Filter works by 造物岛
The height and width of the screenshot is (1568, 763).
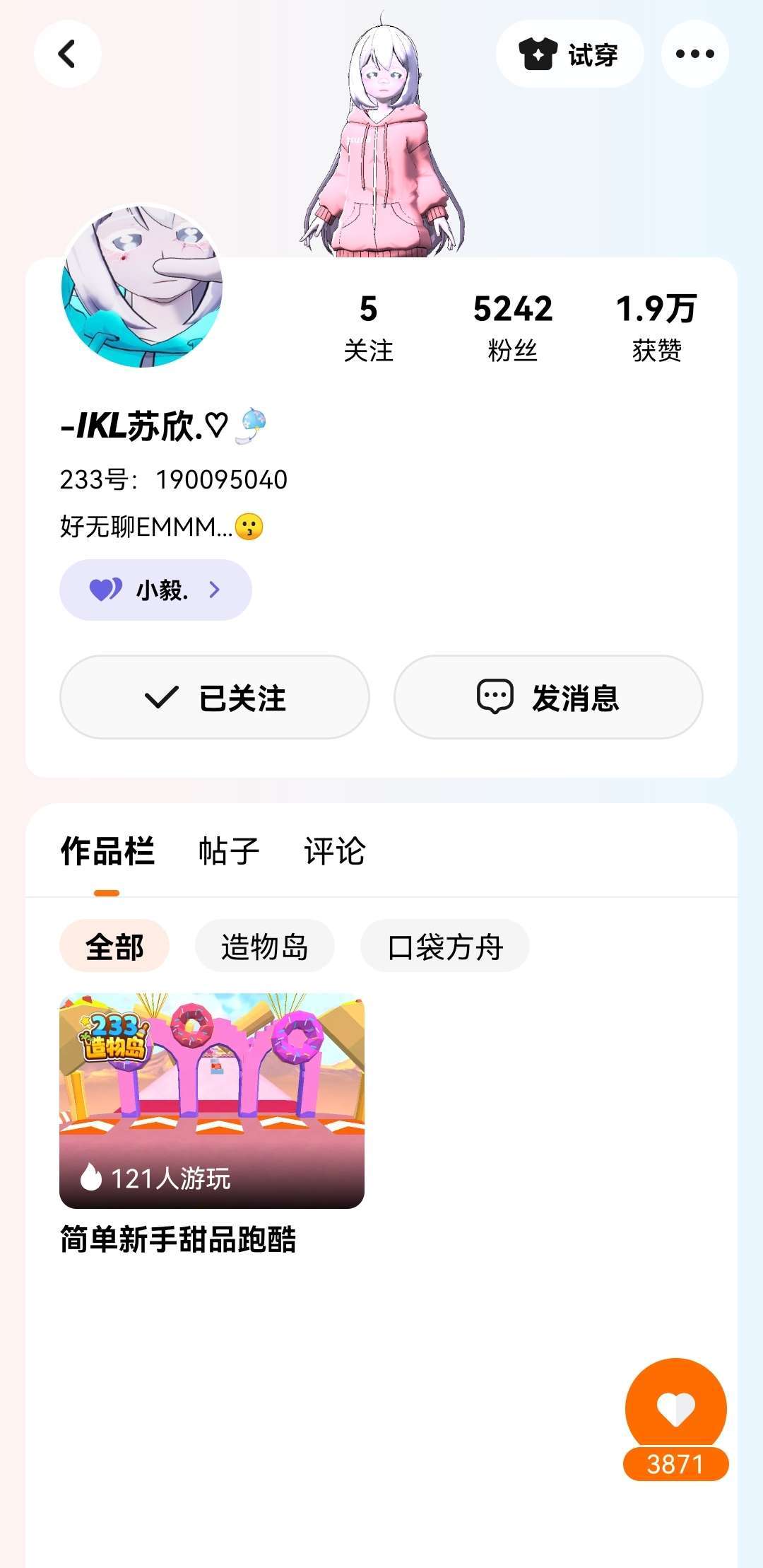[x=264, y=946]
